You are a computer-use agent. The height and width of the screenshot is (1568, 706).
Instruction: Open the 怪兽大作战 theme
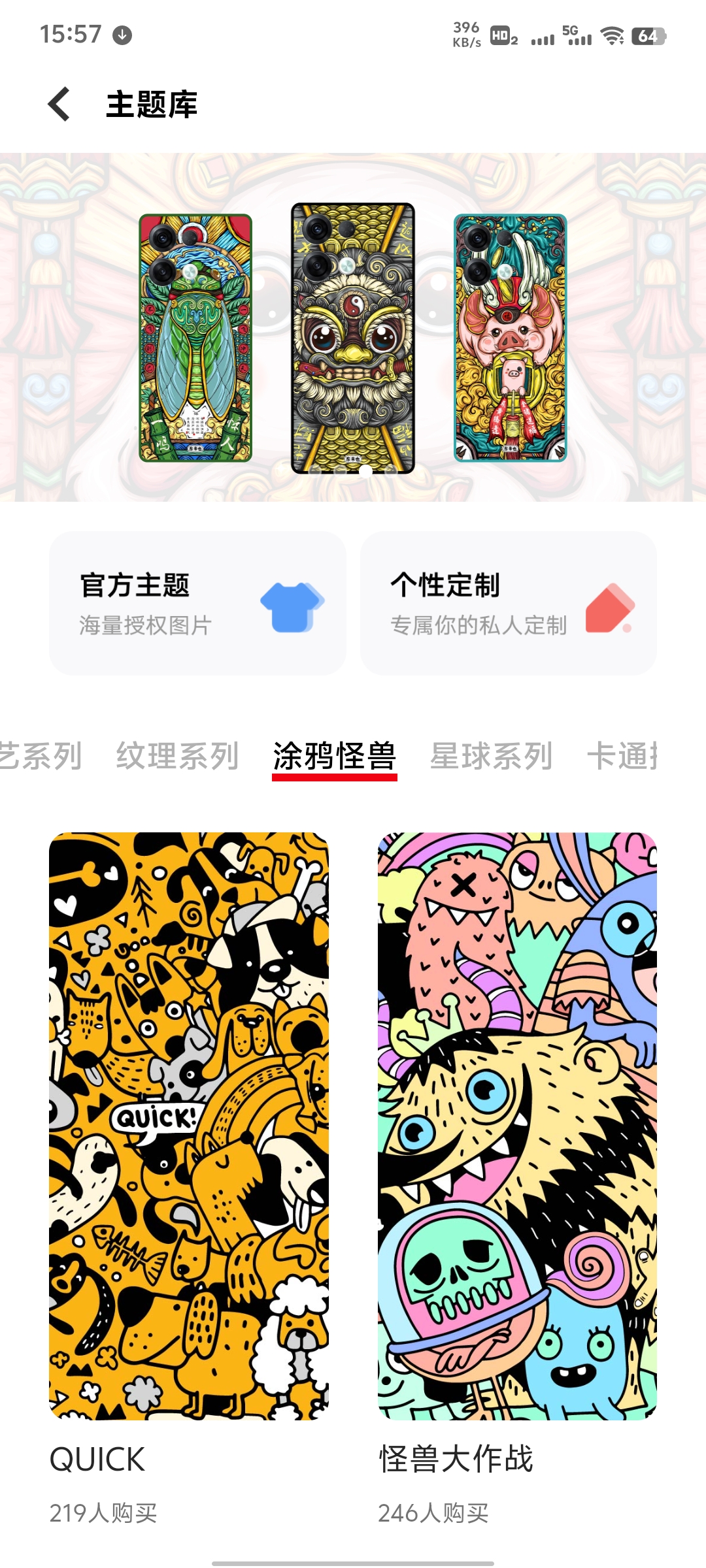(517, 1125)
